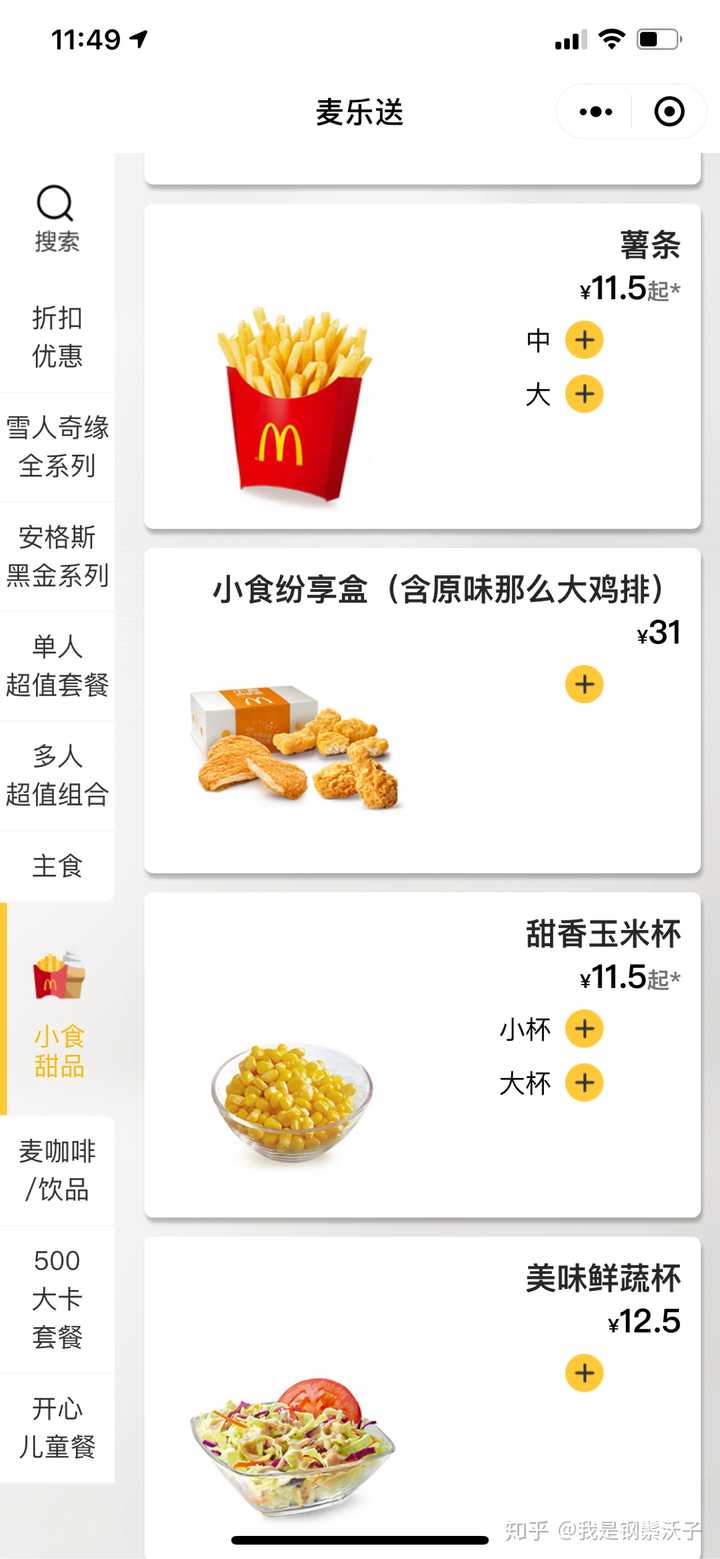The width and height of the screenshot is (720, 1559).
Task: Switch to the 开心儿童餐 category
Action: click(x=57, y=1427)
